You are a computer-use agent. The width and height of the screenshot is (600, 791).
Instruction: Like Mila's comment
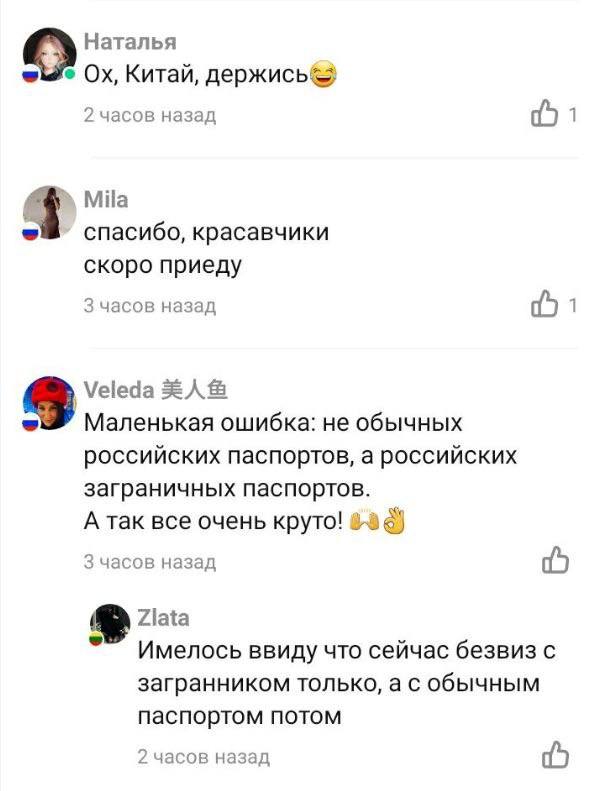pyautogui.click(x=547, y=305)
